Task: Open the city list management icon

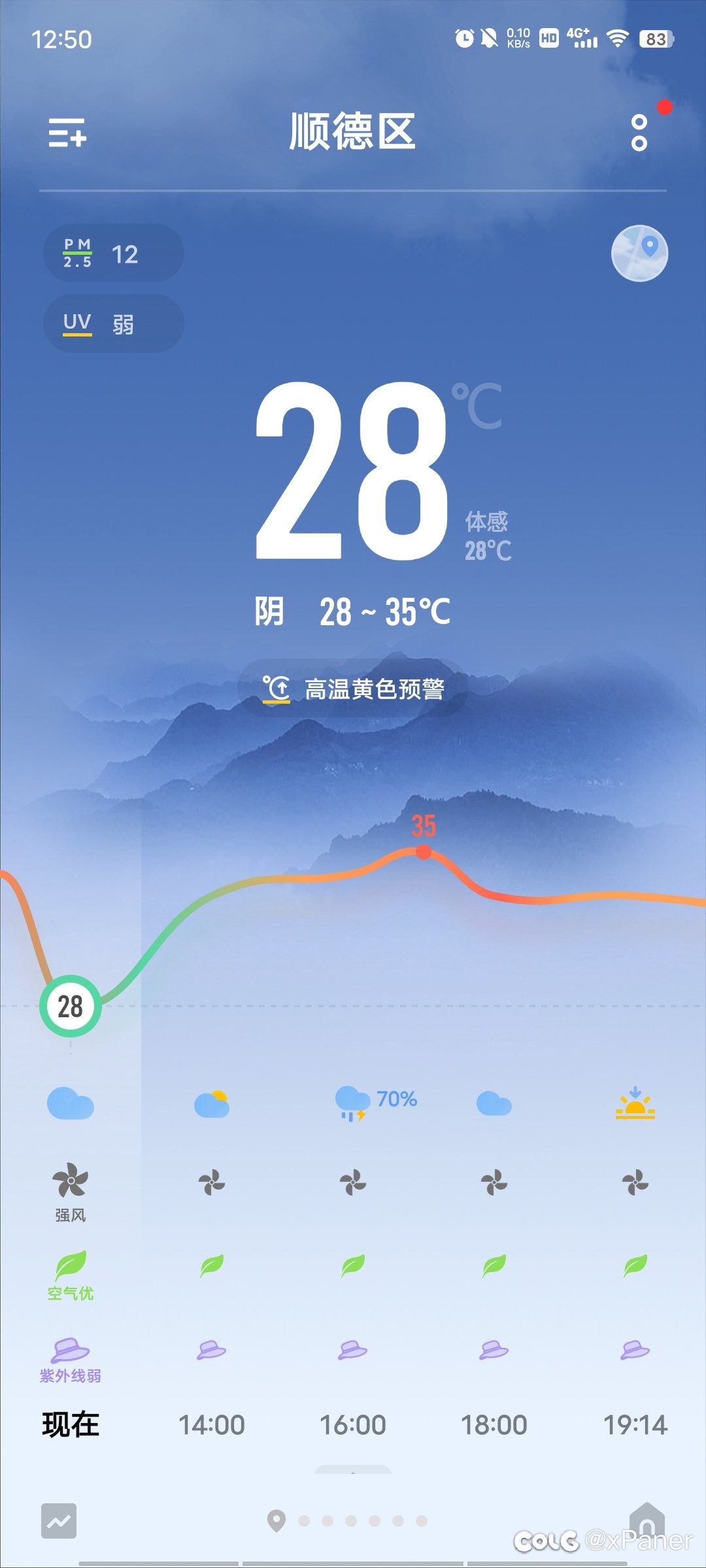Action: (x=67, y=133)
